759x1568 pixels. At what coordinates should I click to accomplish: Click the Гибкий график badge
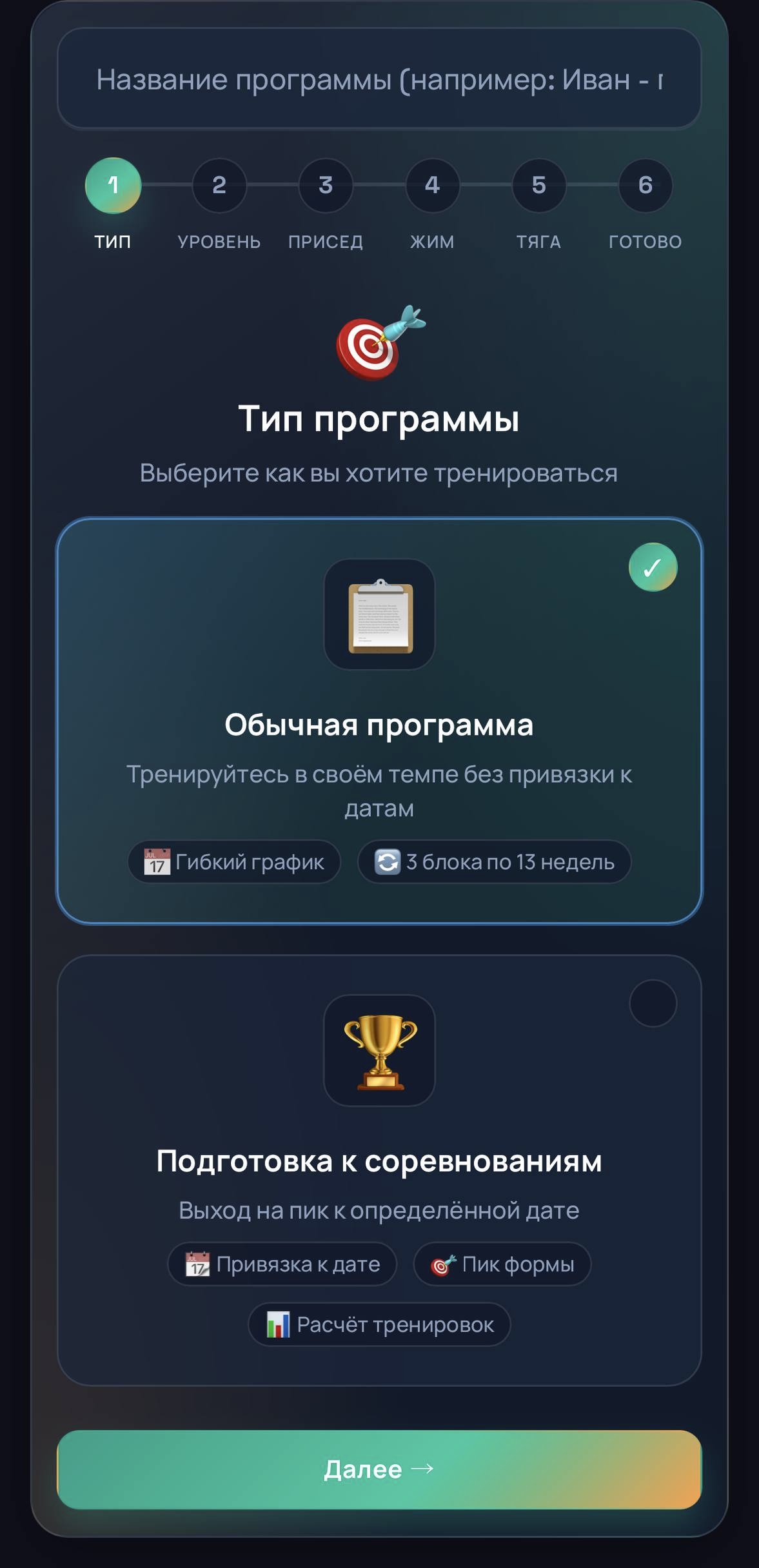pos(235,862)
